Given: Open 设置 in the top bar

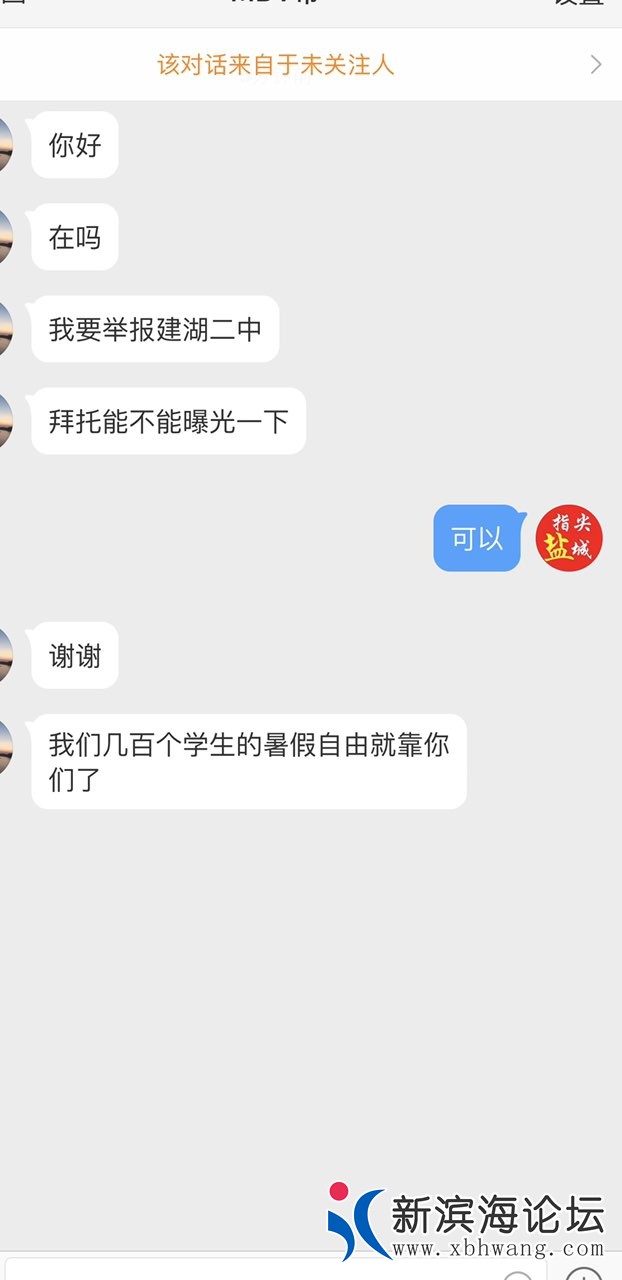Looking at the screenshot, I should pyautogui.click(x=580, y=3).
